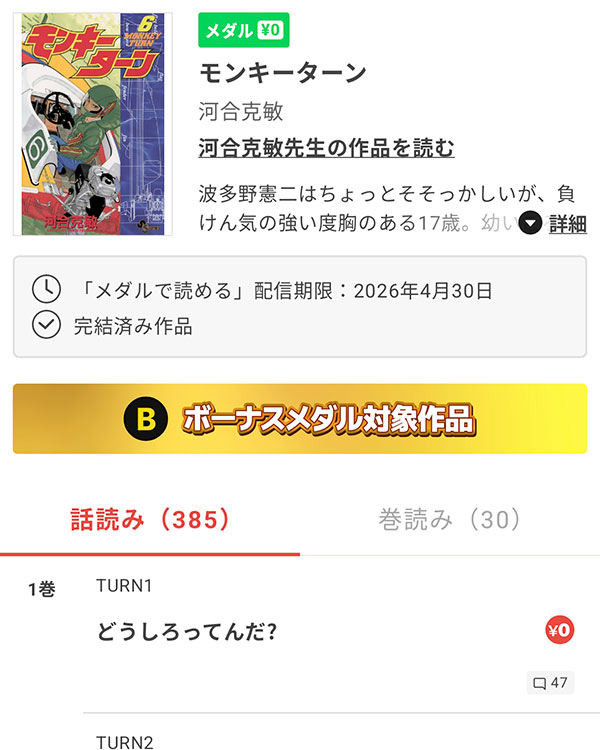This screenshot has width=600, height=750.
Task: Switch to the 話読み (385) tab
Action: click(150, 519)
